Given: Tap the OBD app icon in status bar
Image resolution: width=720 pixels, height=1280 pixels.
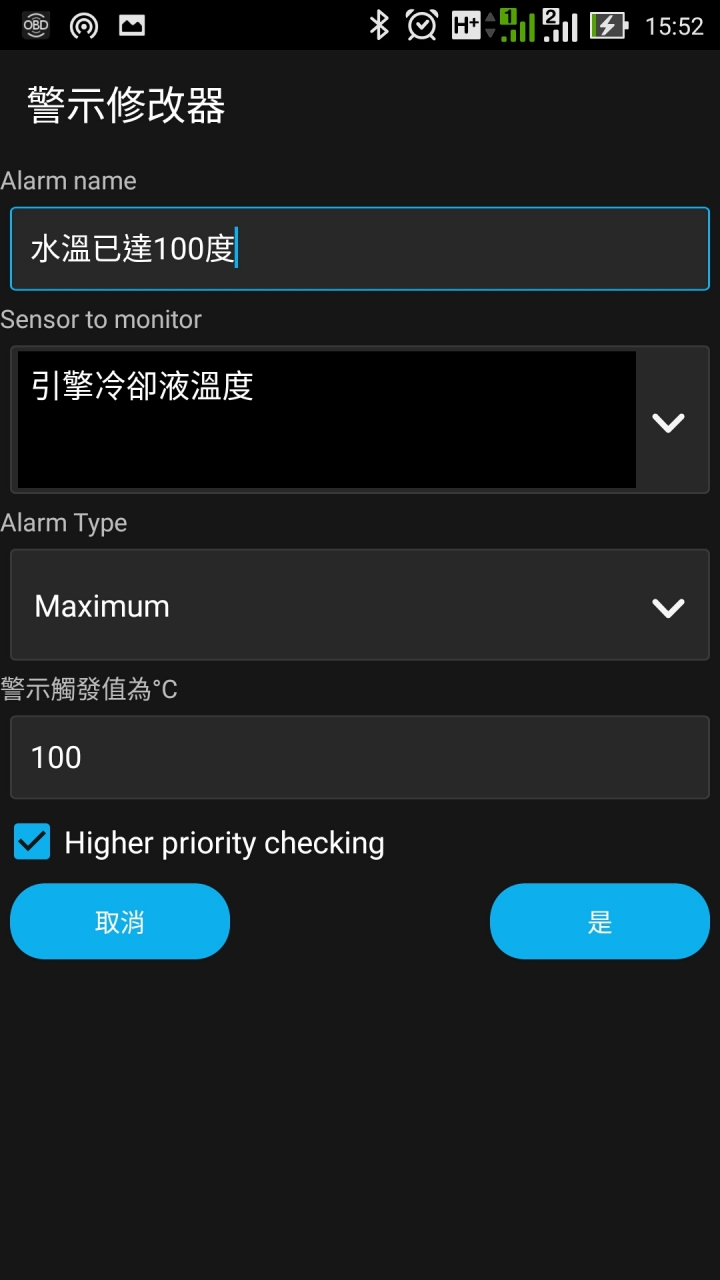Looking at the screenshot, I should [35, 25].
